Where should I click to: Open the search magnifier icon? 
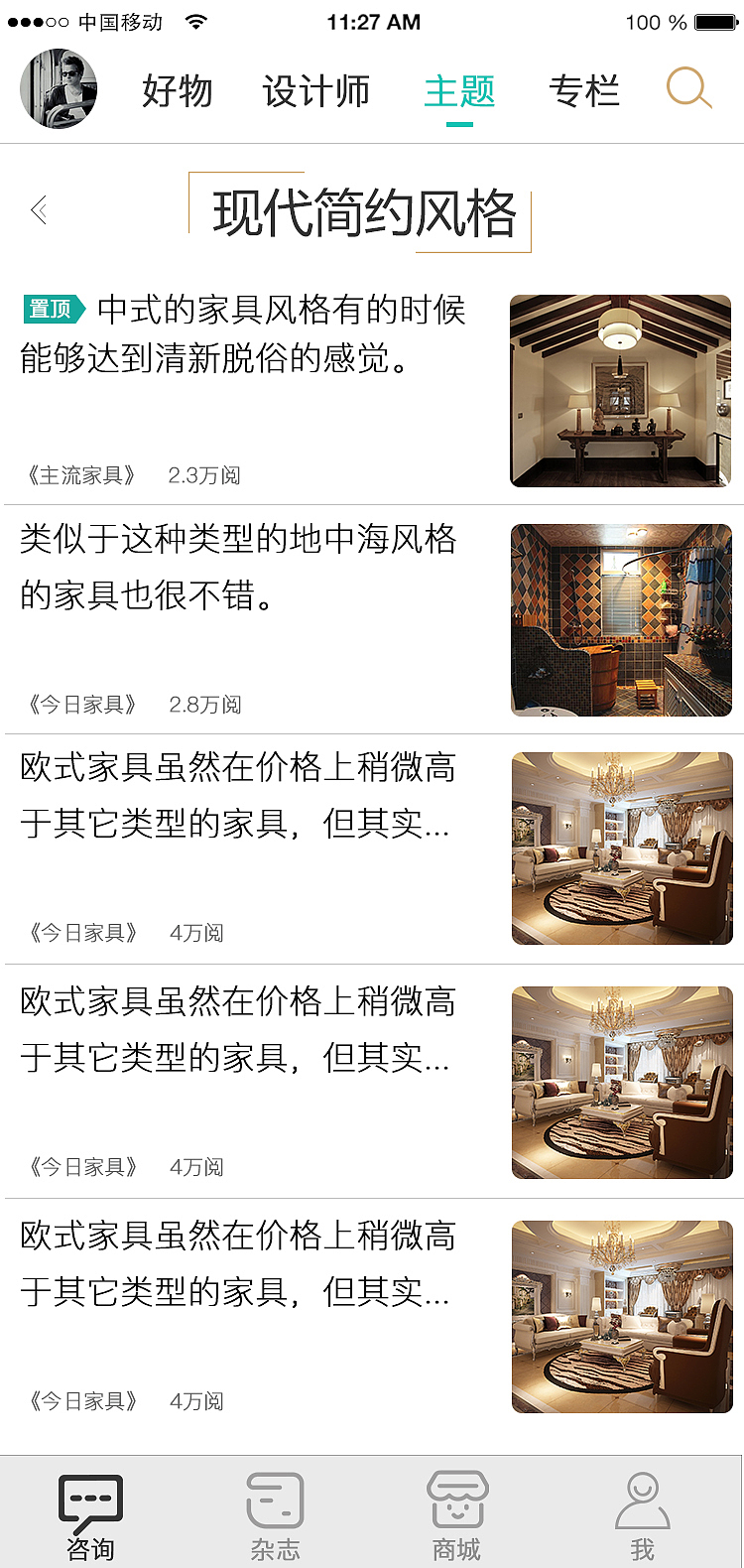pos(688,88)
